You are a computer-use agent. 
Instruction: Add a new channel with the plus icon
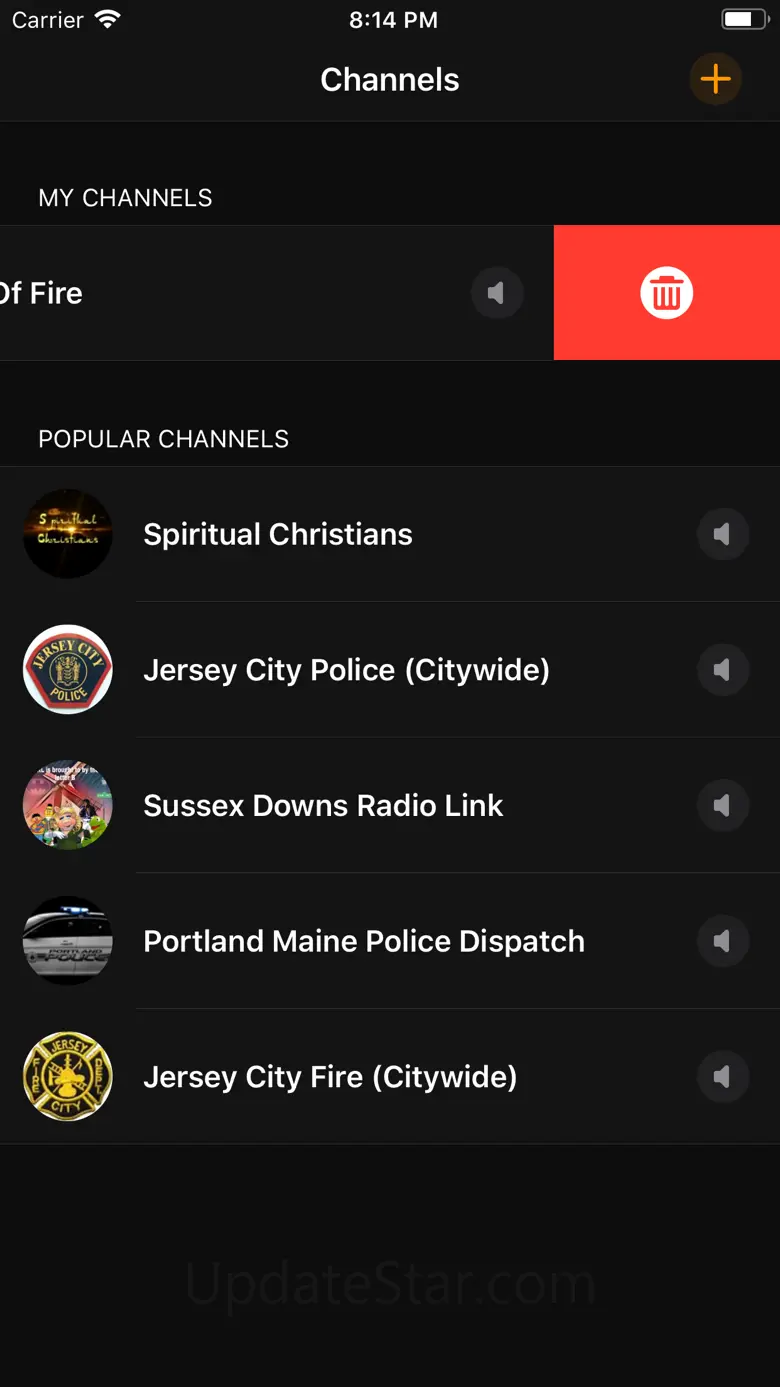click(715, 80)
